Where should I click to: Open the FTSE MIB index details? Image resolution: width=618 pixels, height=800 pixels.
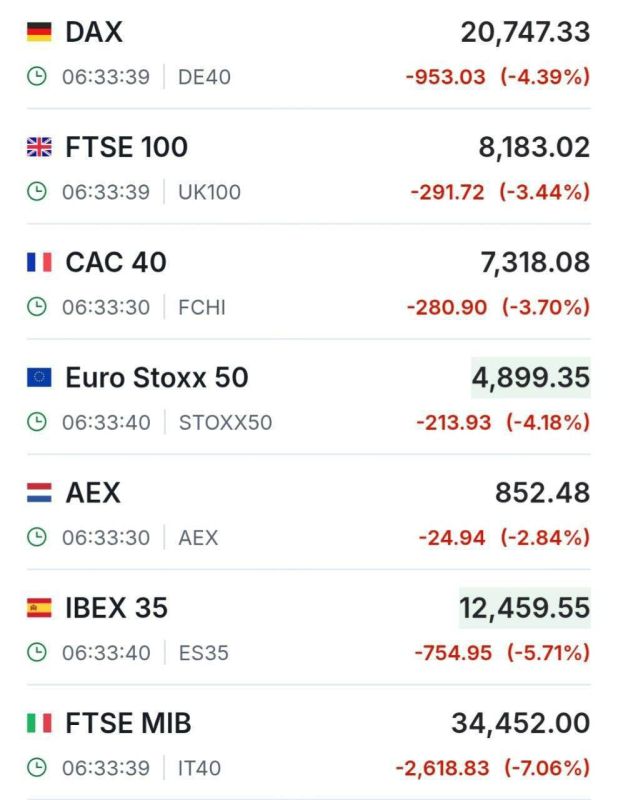click(x=128, y=723)
